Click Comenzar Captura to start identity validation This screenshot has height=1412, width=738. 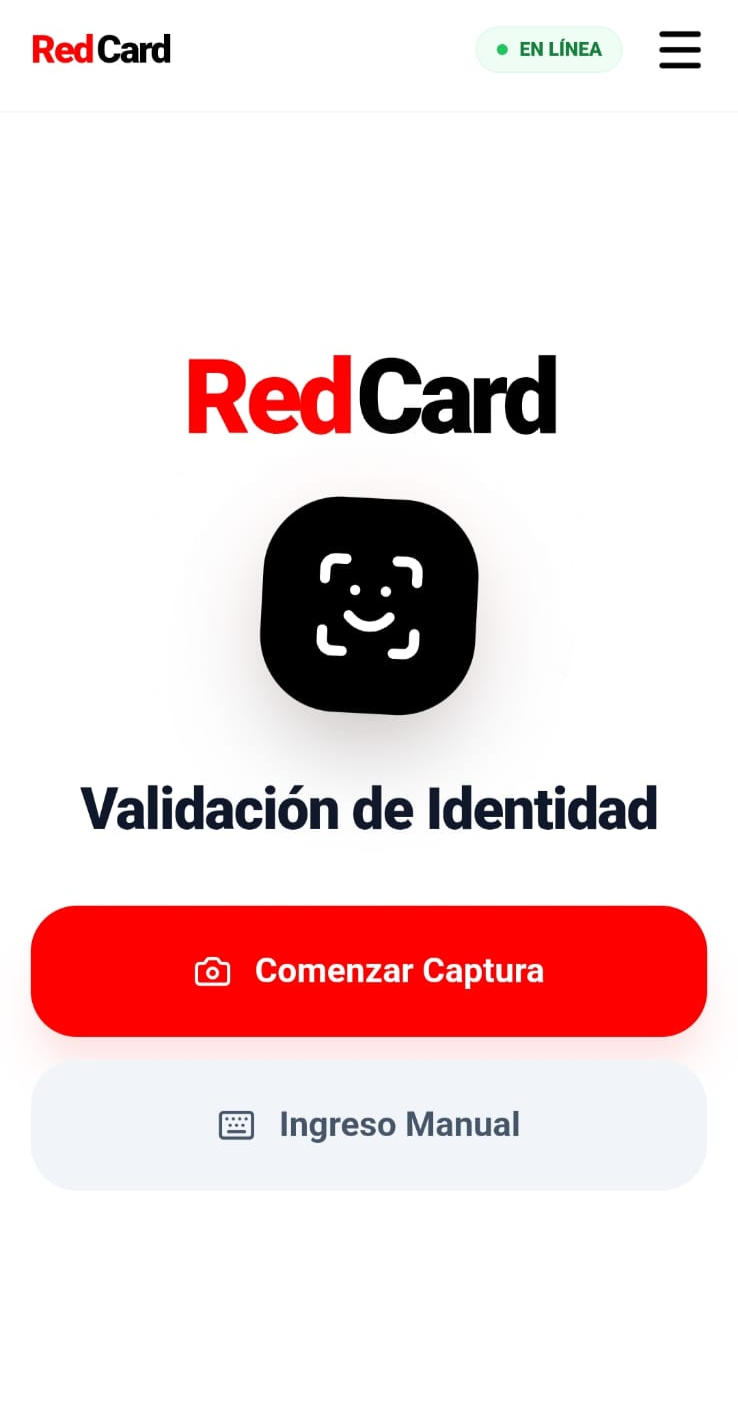(369, 970)
